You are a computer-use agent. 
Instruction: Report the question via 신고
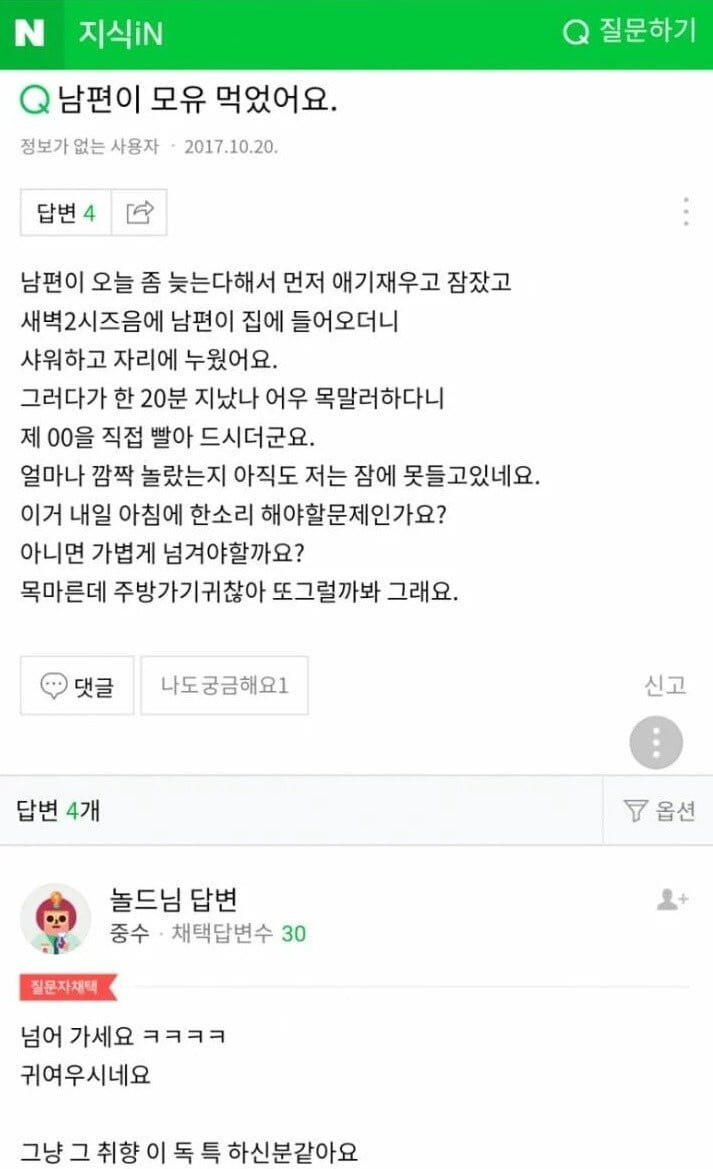664,686
